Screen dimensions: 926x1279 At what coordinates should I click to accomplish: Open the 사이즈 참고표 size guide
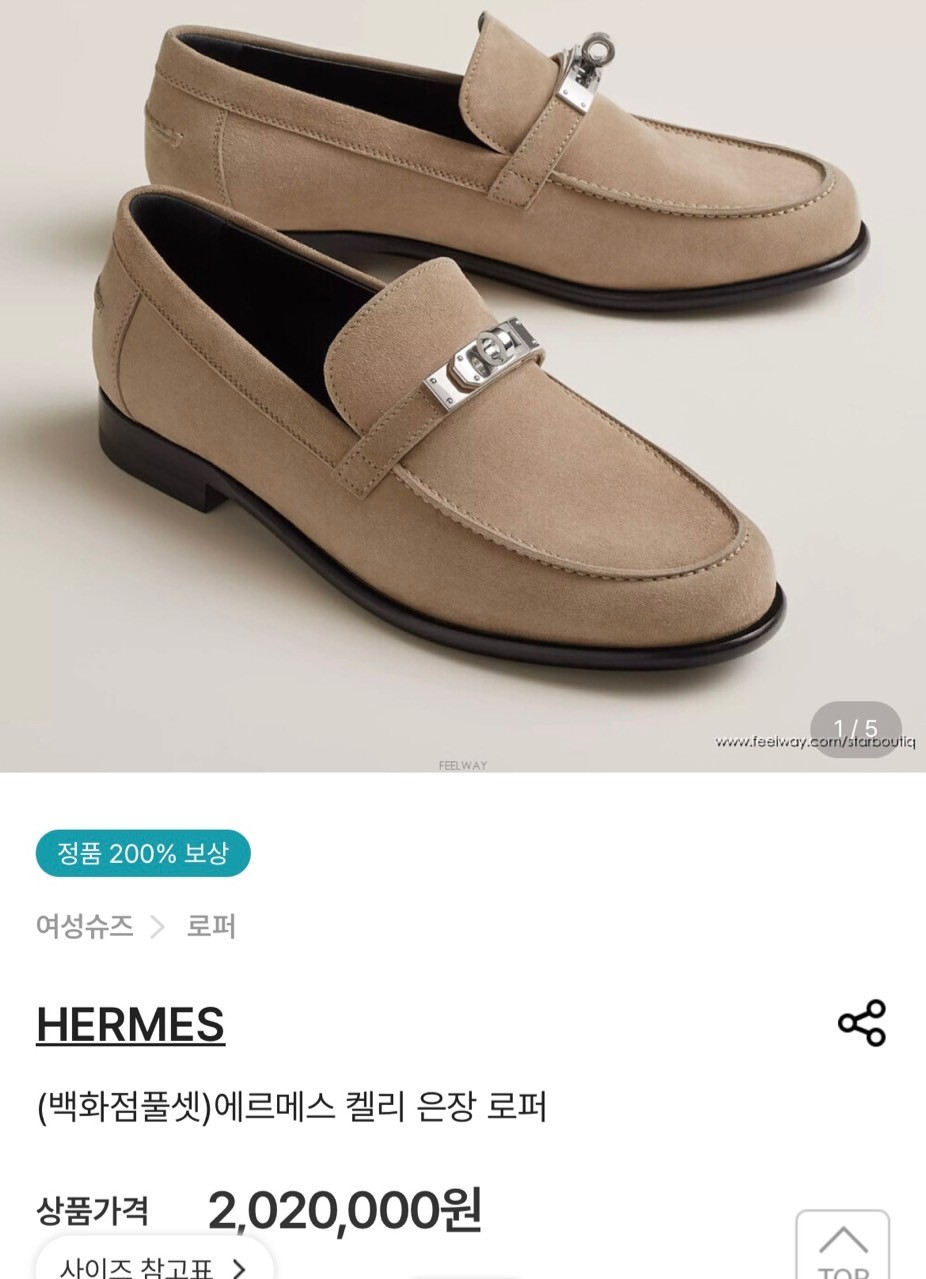point(153,1266)
